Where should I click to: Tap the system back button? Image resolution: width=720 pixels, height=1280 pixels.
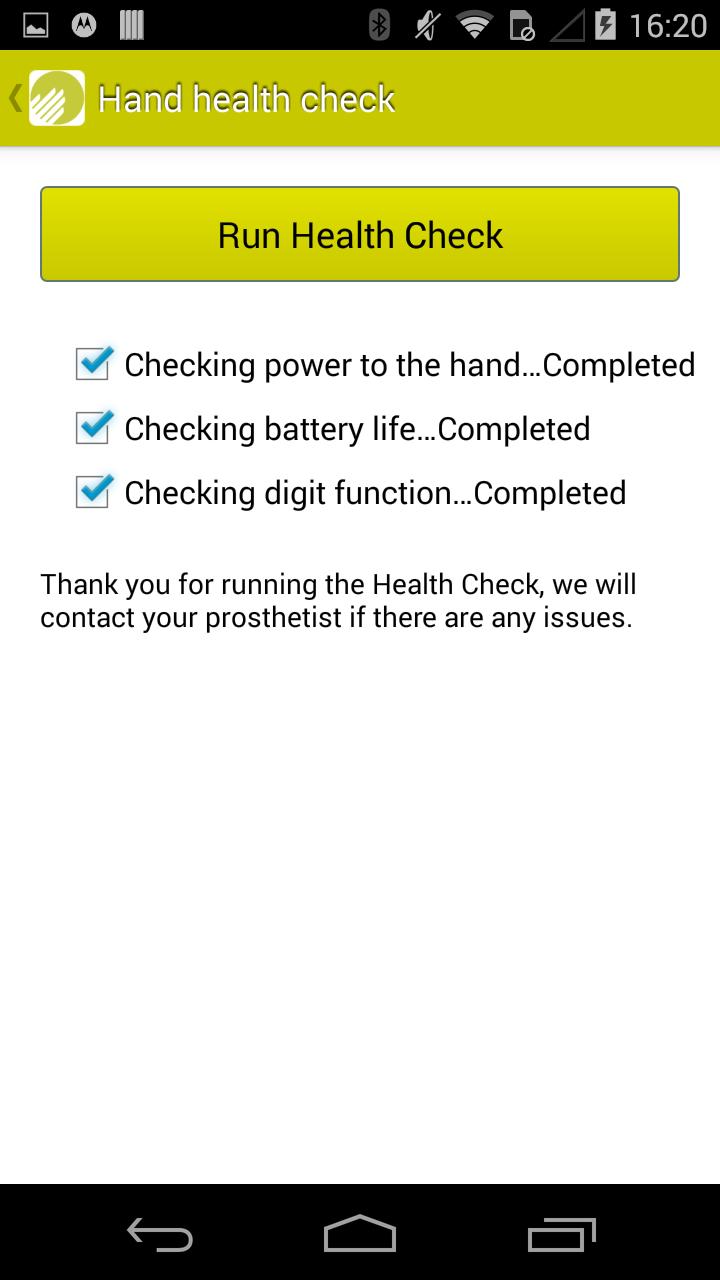click(160, 1235)
